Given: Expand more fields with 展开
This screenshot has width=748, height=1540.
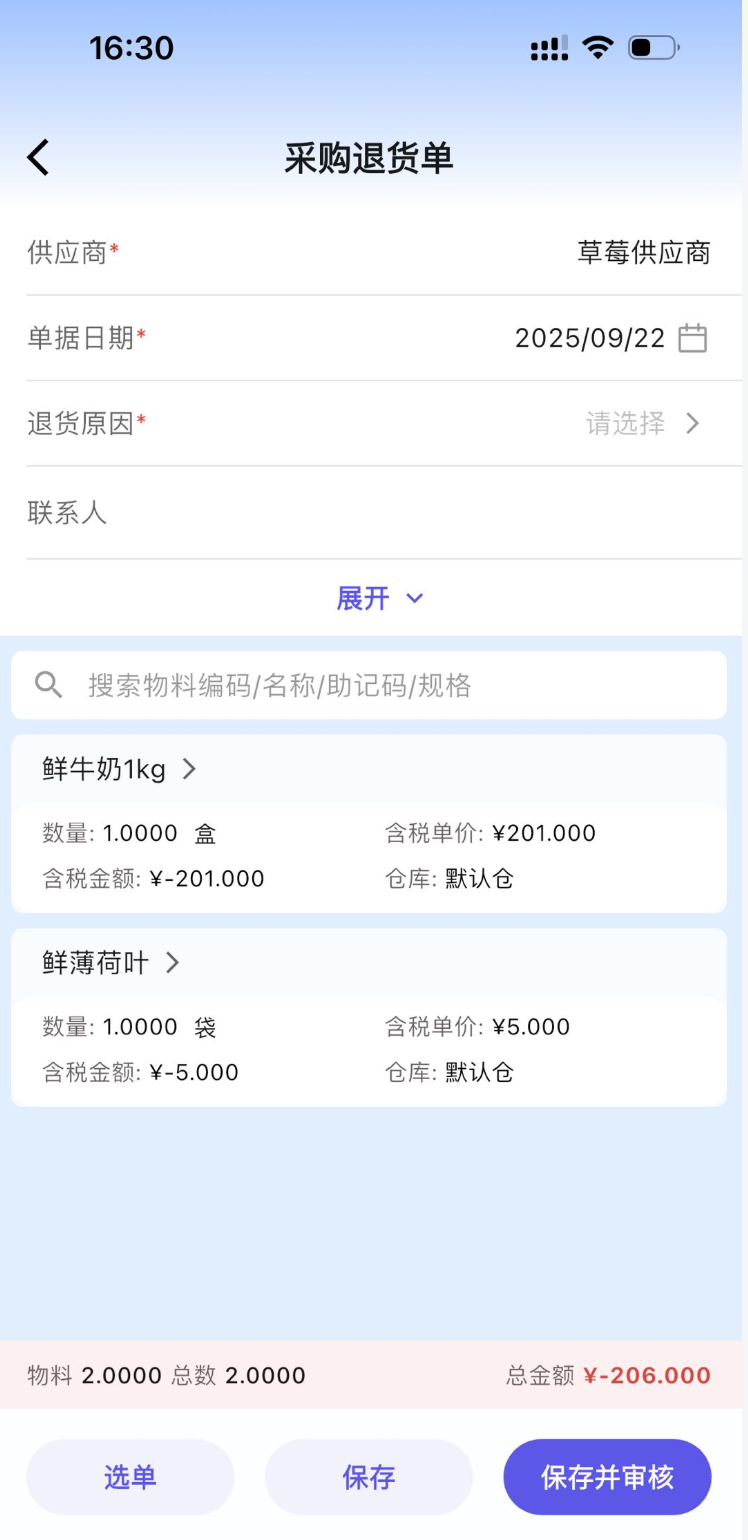Looking at the screenshot, I should [379, 598].
